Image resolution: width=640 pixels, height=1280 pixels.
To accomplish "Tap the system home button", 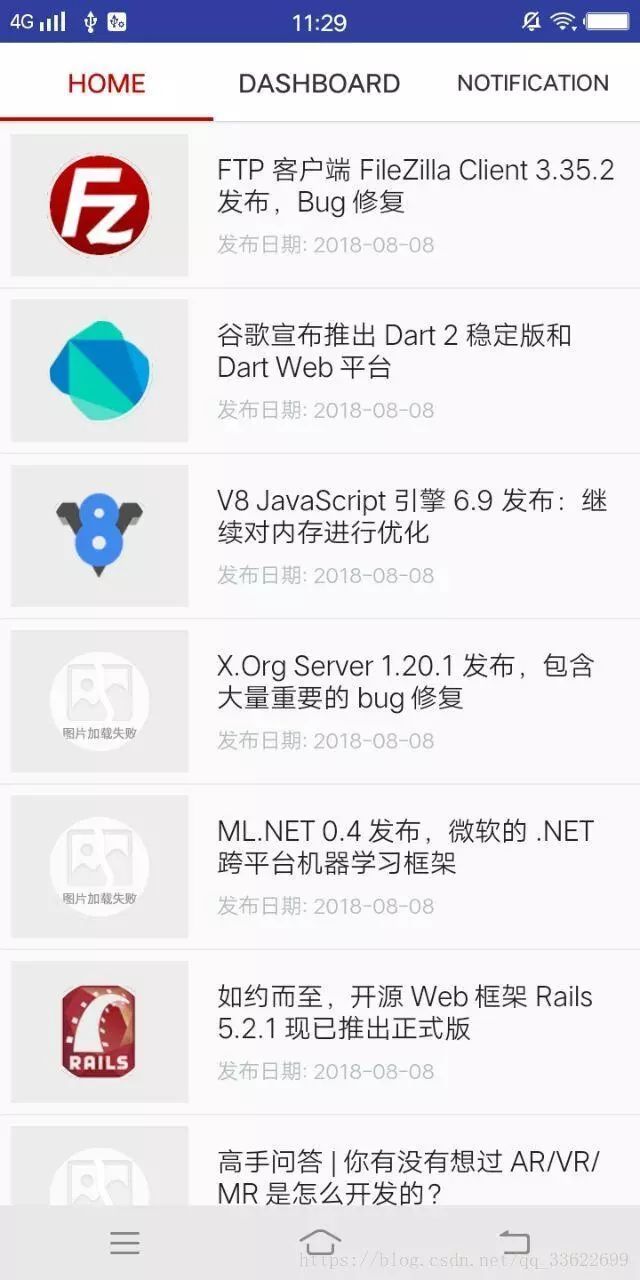I will [x=320, y=1242].
